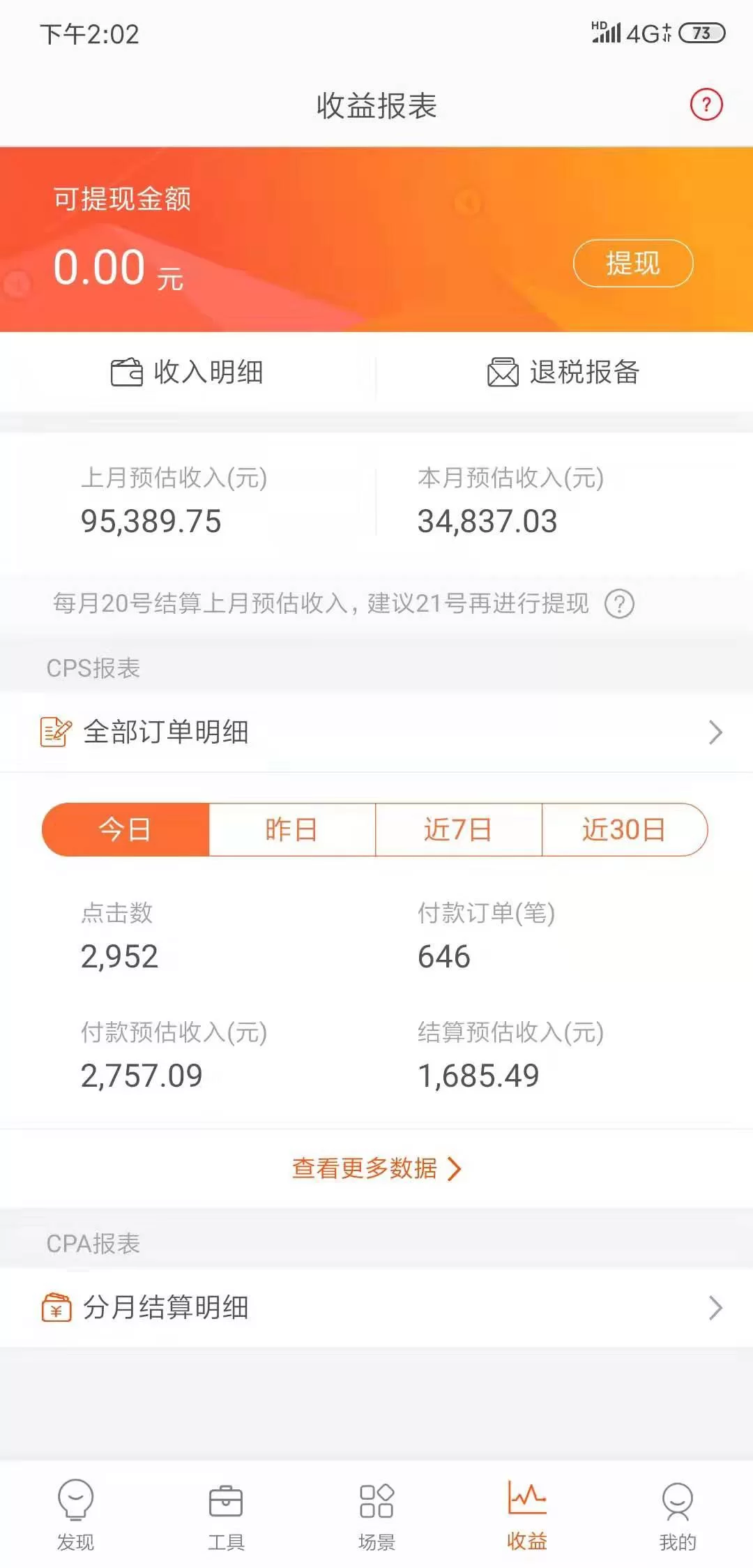
Task: Switch to 昨日 data
Action: 291,830
